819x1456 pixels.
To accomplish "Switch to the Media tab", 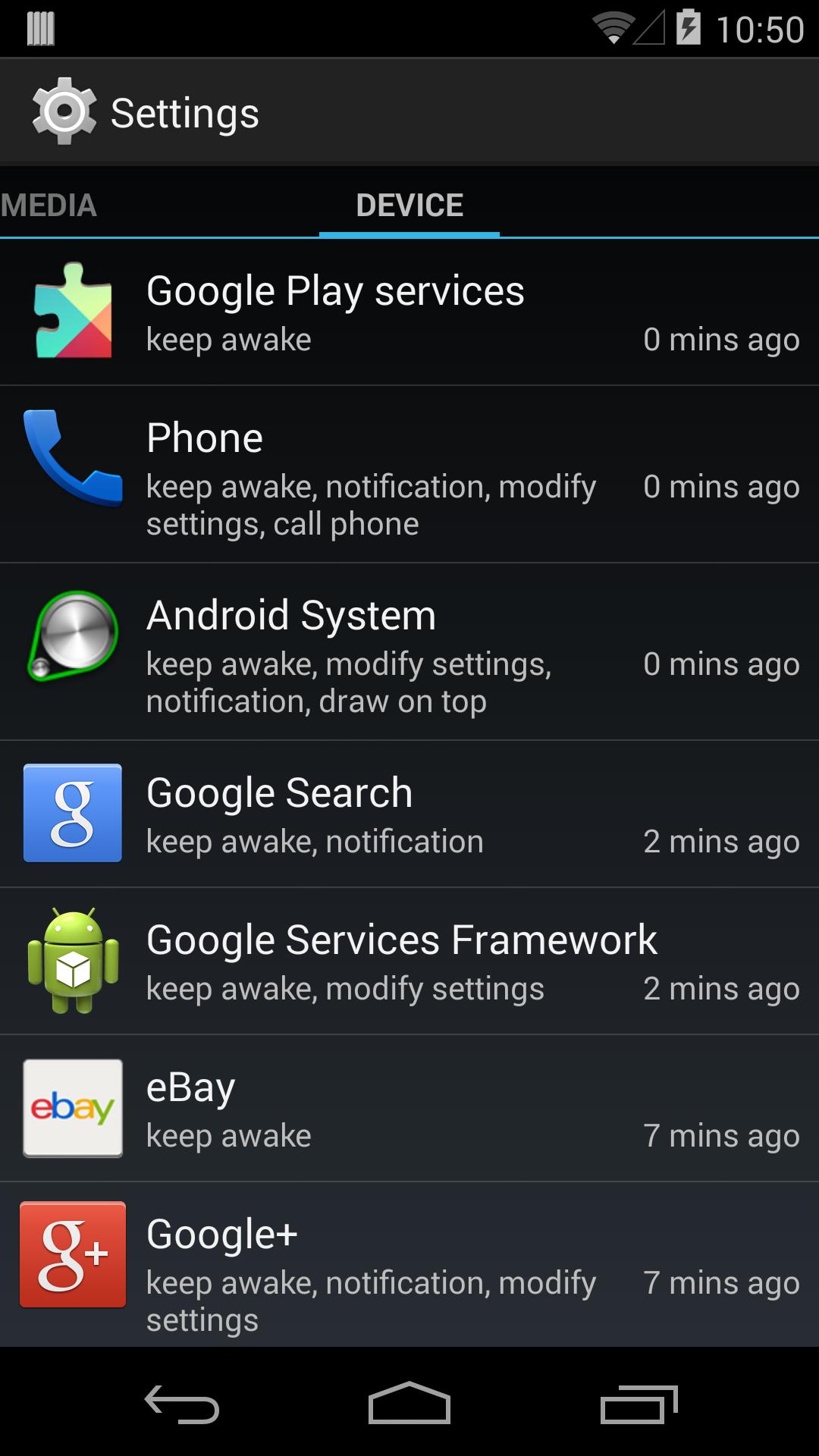I will tap(49, 205).
